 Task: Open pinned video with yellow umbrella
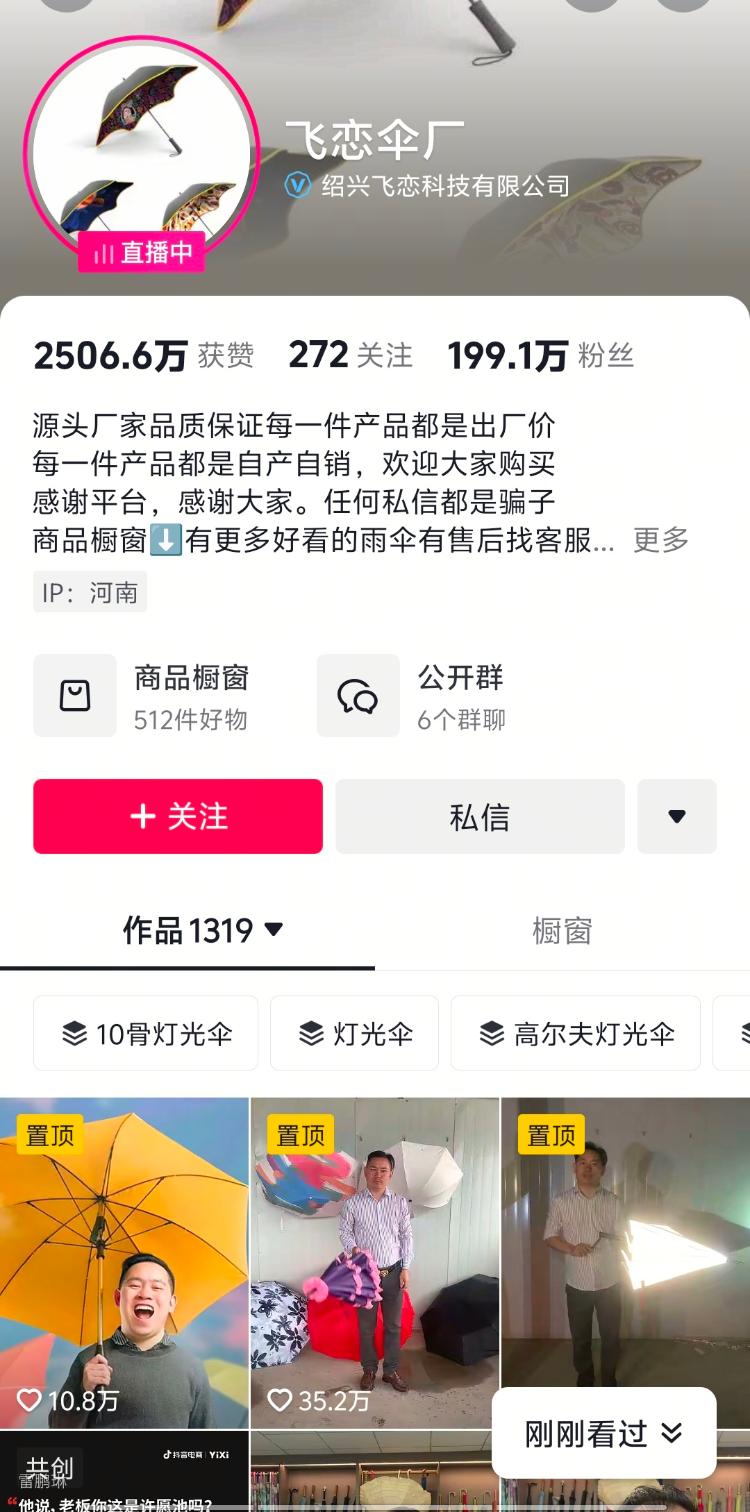[x=124, y=1262]
